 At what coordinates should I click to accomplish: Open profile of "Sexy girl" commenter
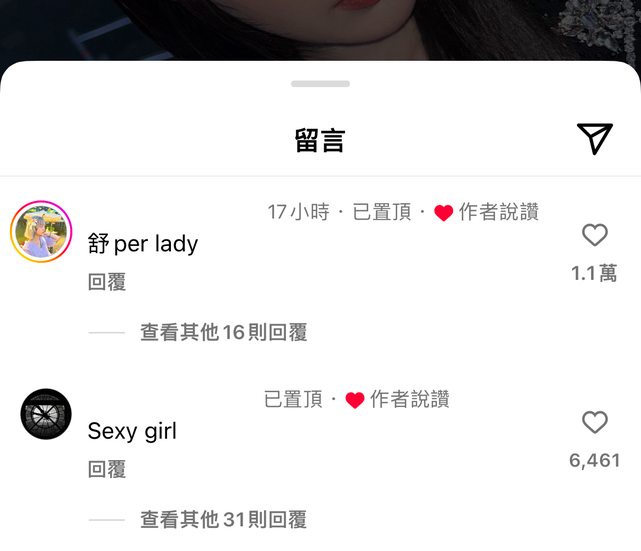46,414
